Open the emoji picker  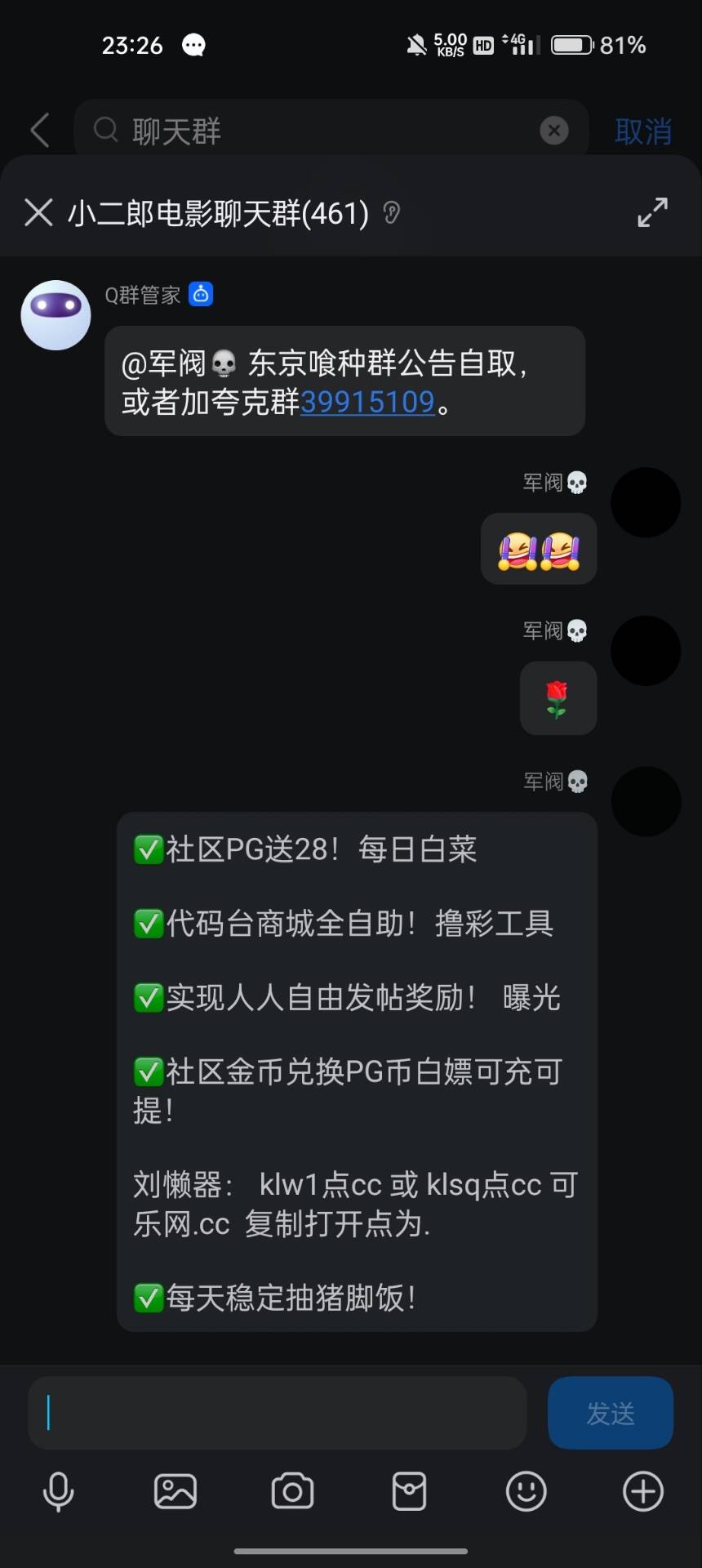(x=526, y=1492)
